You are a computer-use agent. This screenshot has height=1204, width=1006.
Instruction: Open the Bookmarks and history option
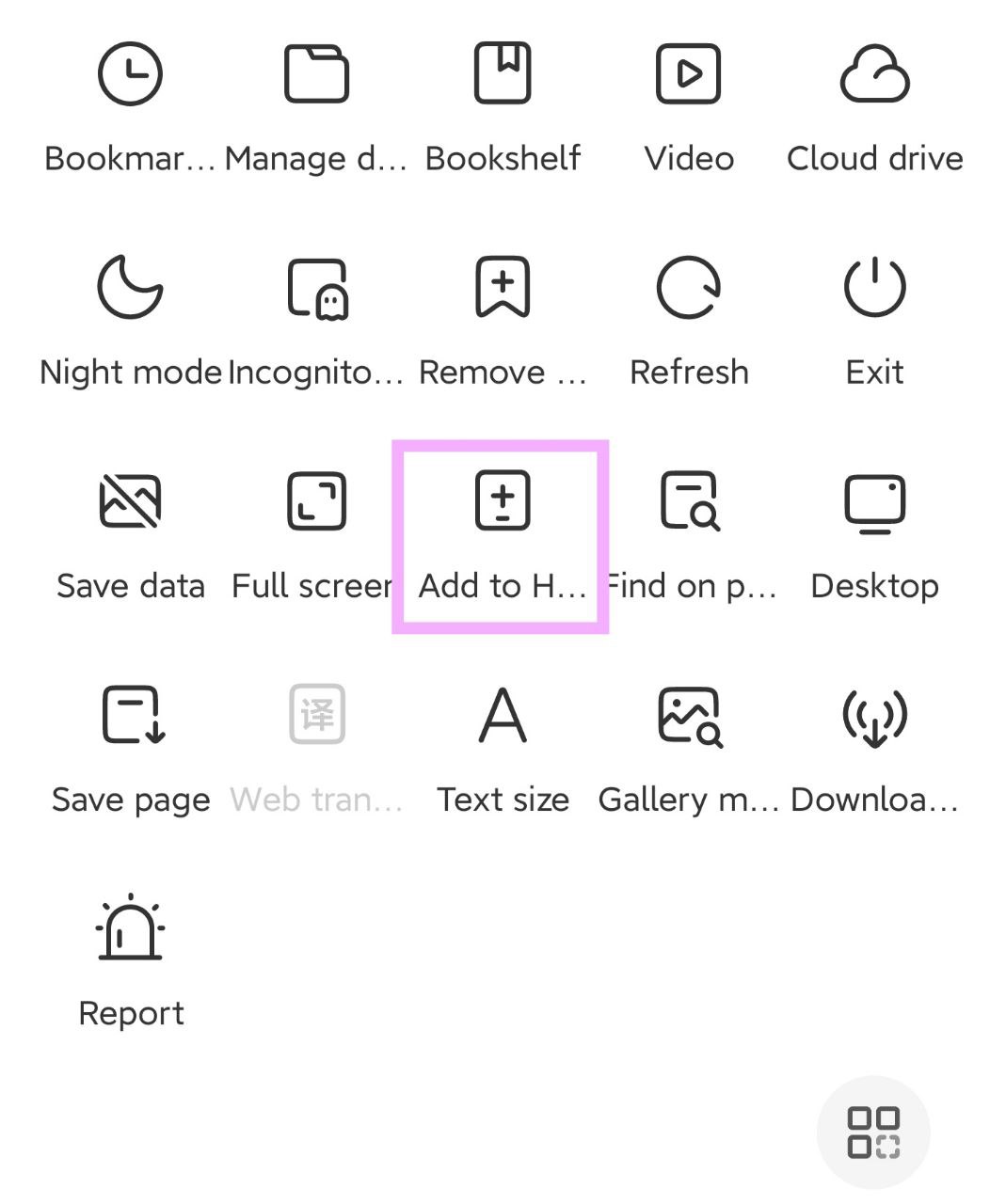click(130, 73)
